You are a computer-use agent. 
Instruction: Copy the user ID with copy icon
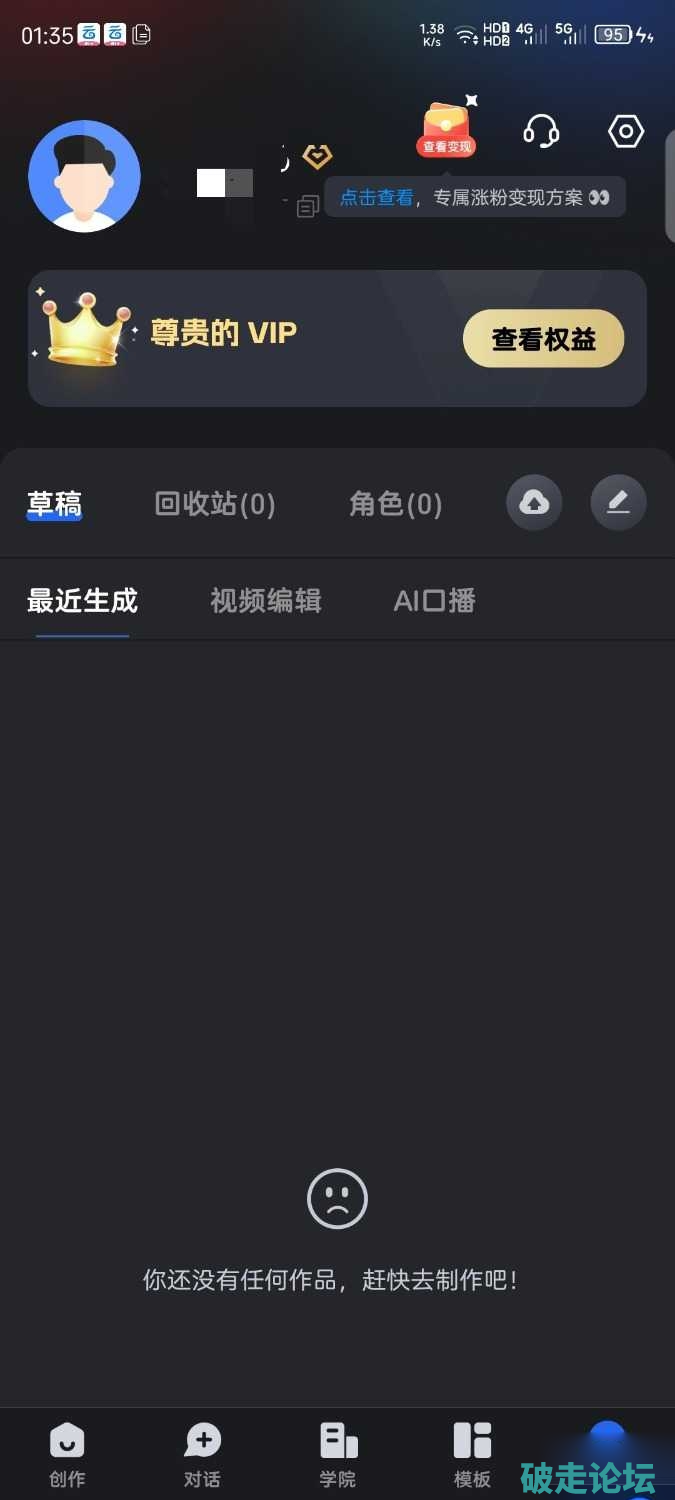tap(308, 206)
